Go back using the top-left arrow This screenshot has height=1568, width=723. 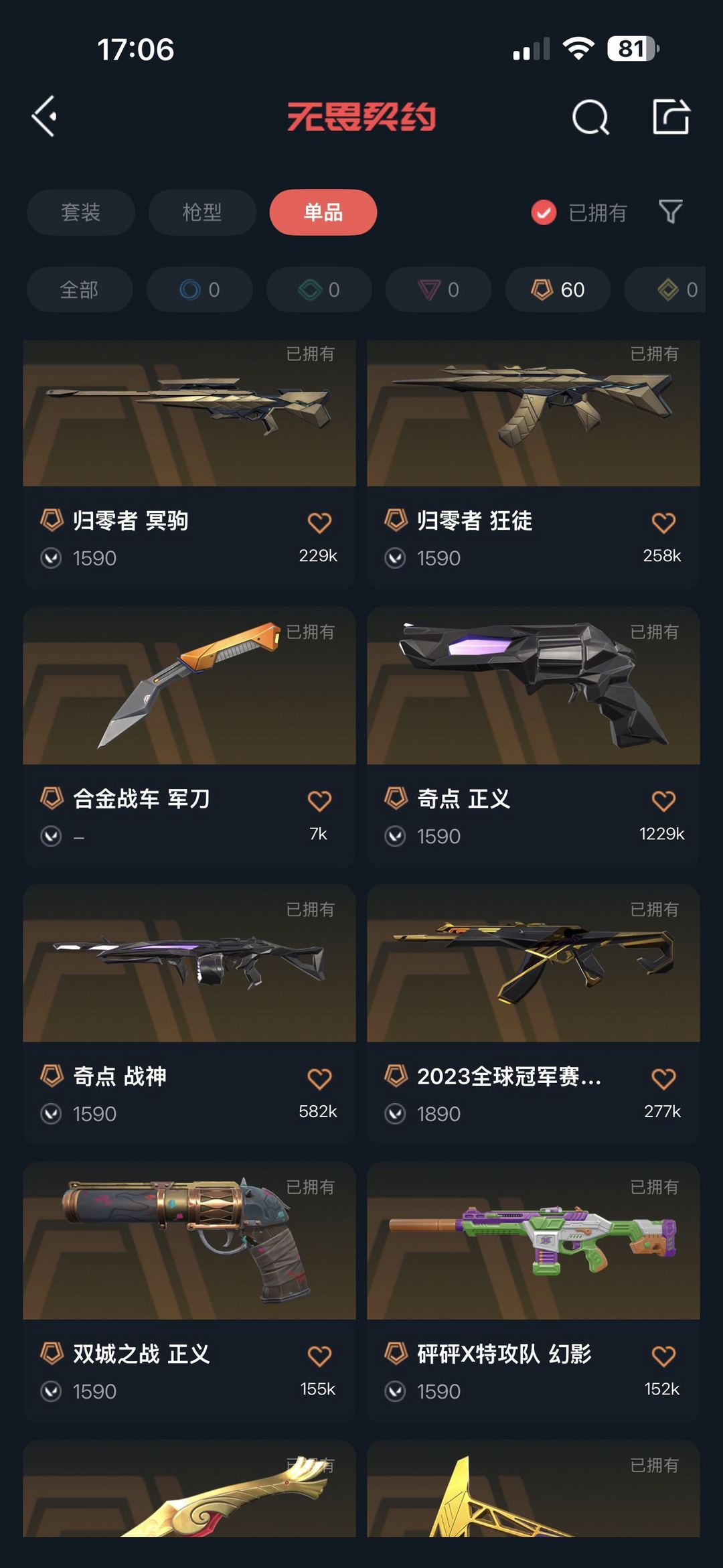(44, 117)
